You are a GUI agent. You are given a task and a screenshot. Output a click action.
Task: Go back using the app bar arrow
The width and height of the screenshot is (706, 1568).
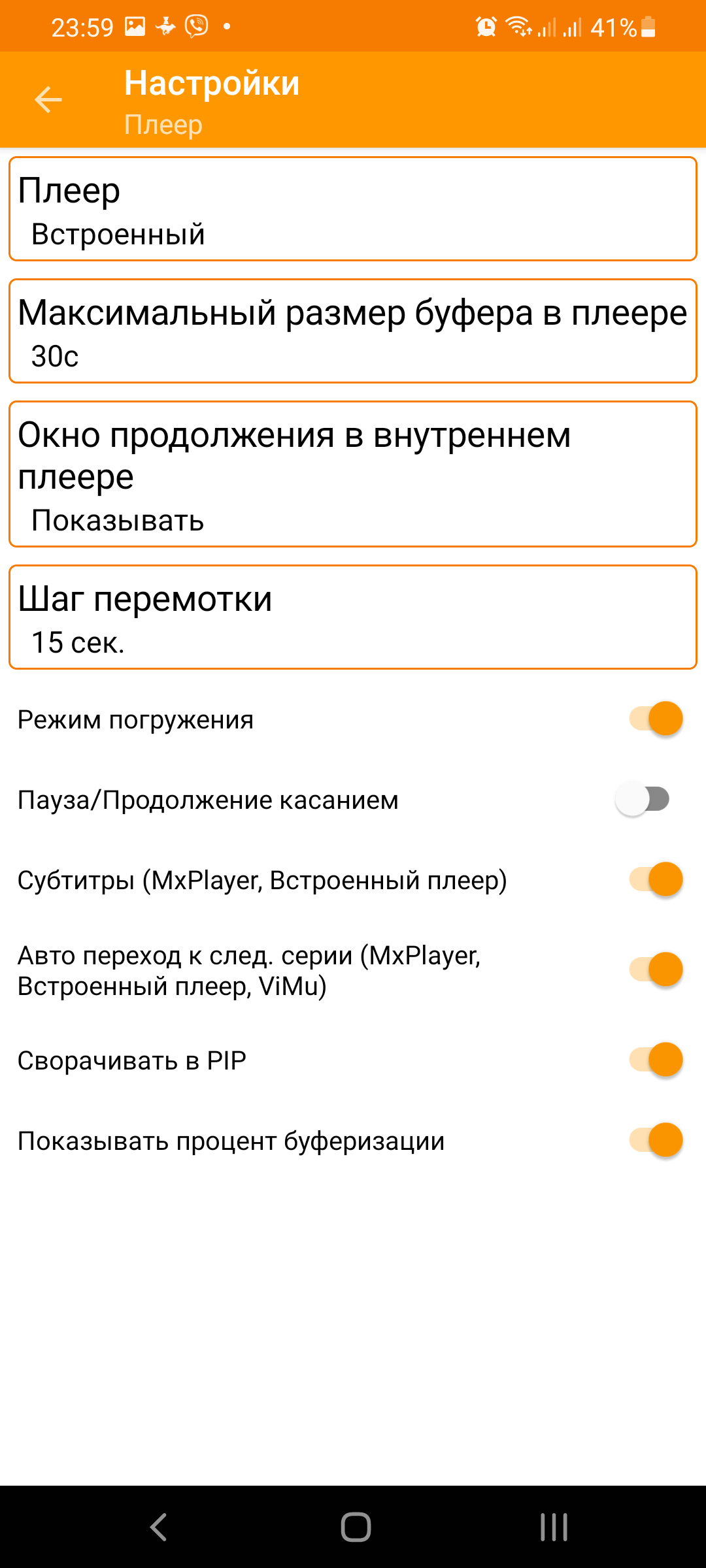coord(48,100)
